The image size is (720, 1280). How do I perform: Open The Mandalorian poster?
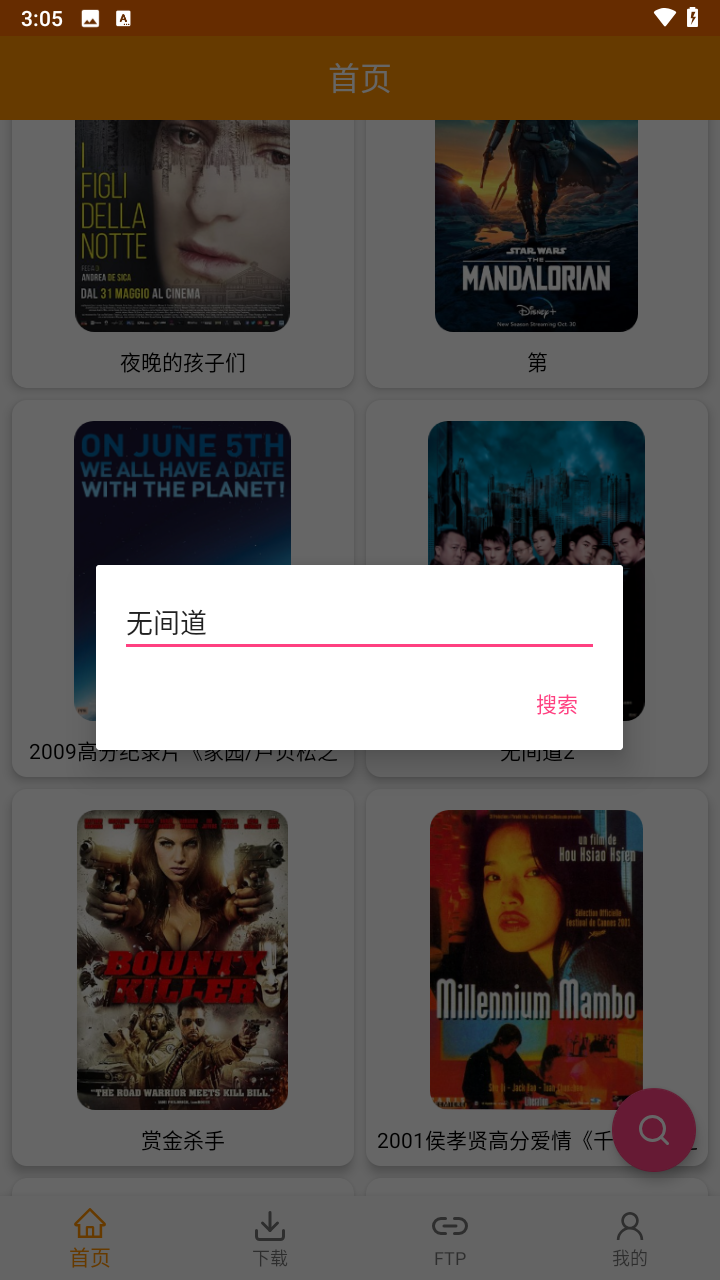(536, 225)
